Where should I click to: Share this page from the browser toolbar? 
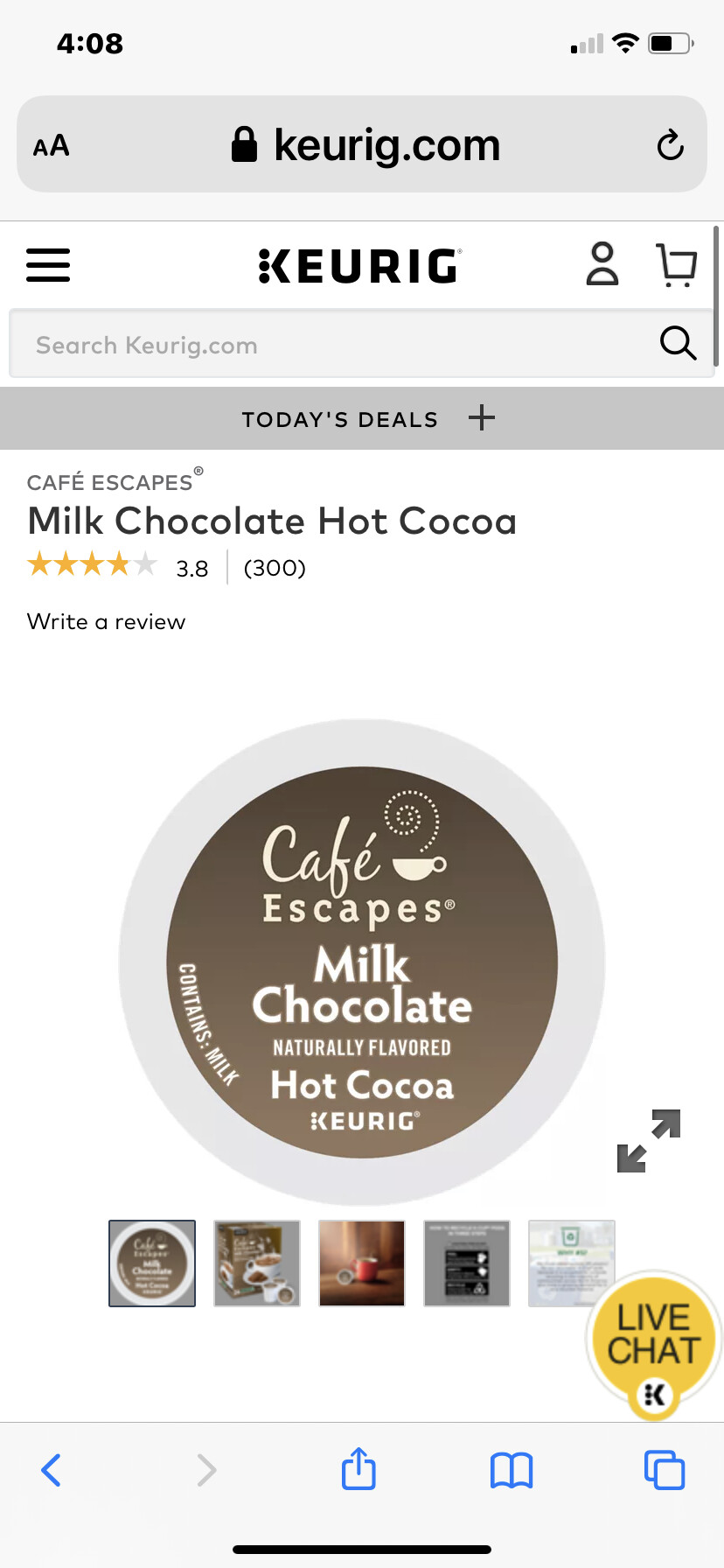tap(359, 1469)
